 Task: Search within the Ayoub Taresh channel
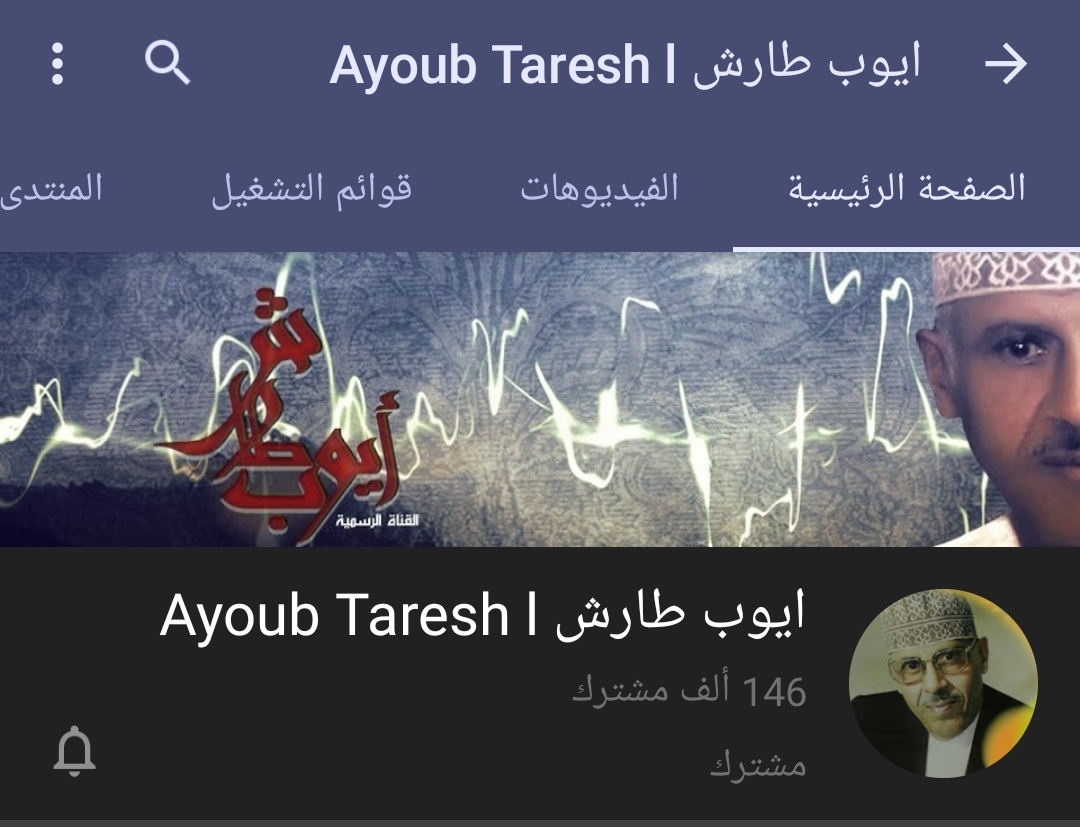[167, 65]
